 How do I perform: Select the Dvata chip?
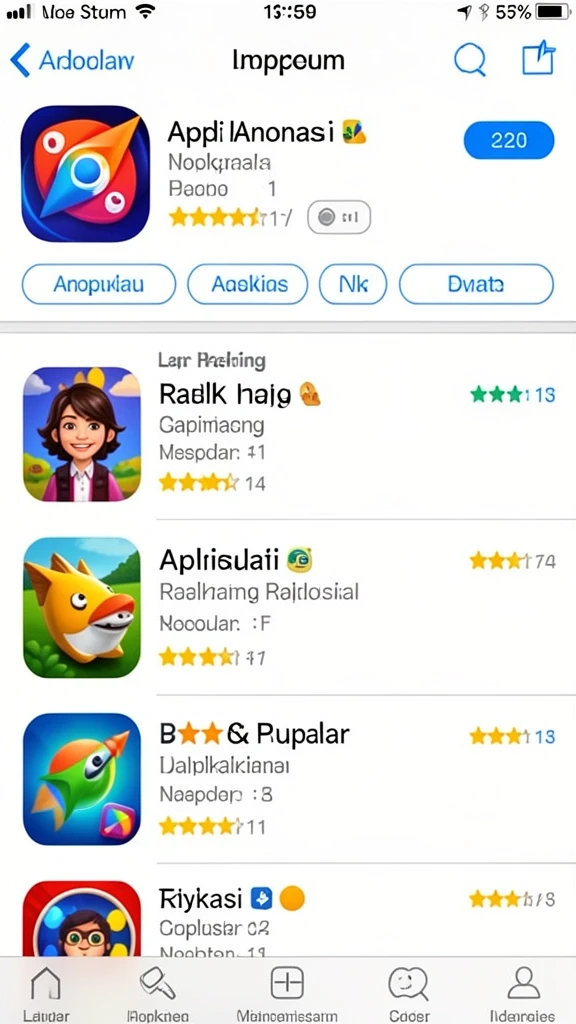point(476,284)
